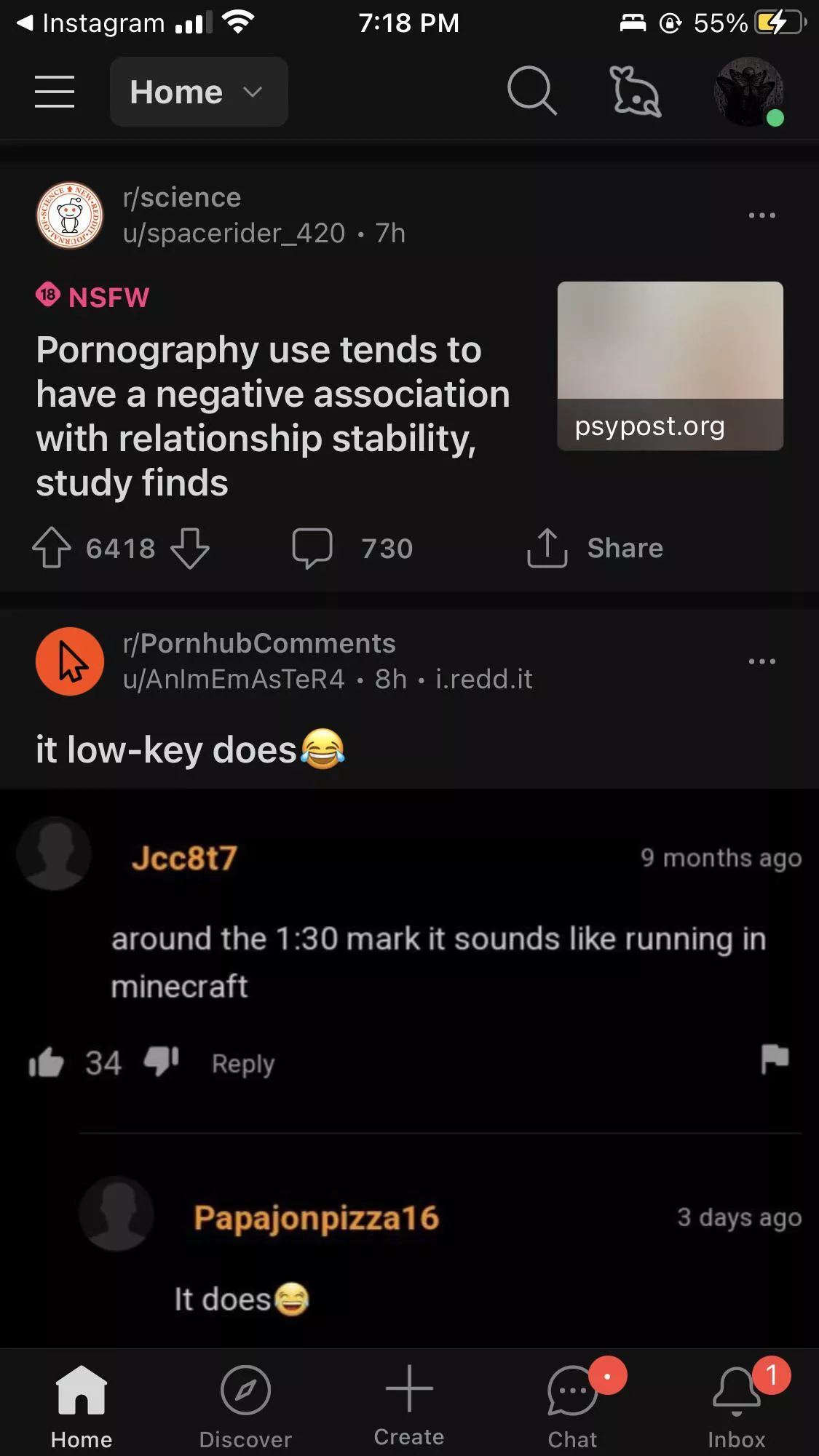Open the psypost.org link thumbnail
The width and height of the screenshot is (819, 1456).
(x=670, y=365)
